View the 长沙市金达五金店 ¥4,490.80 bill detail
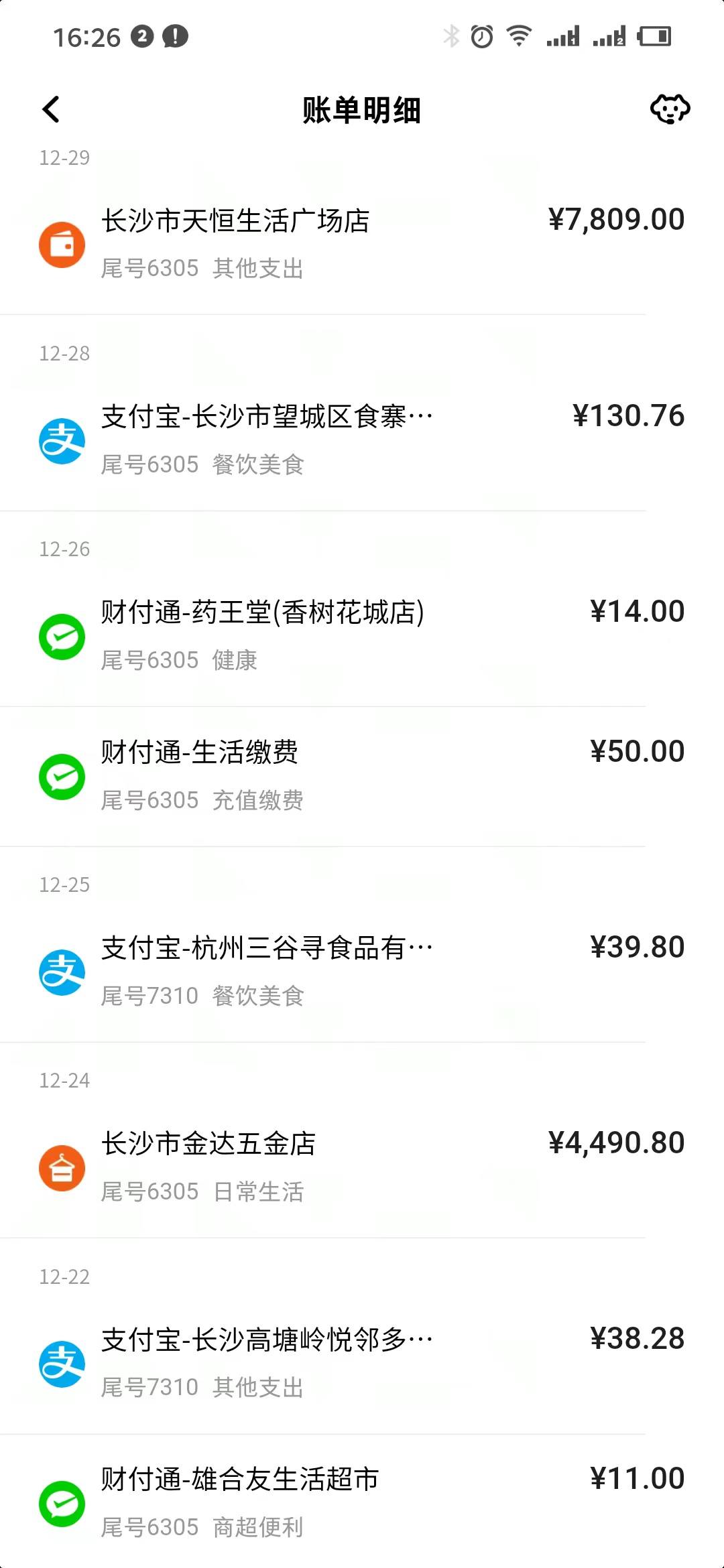The height and width of the screenshot is (1568, 724). (362, 1167)
